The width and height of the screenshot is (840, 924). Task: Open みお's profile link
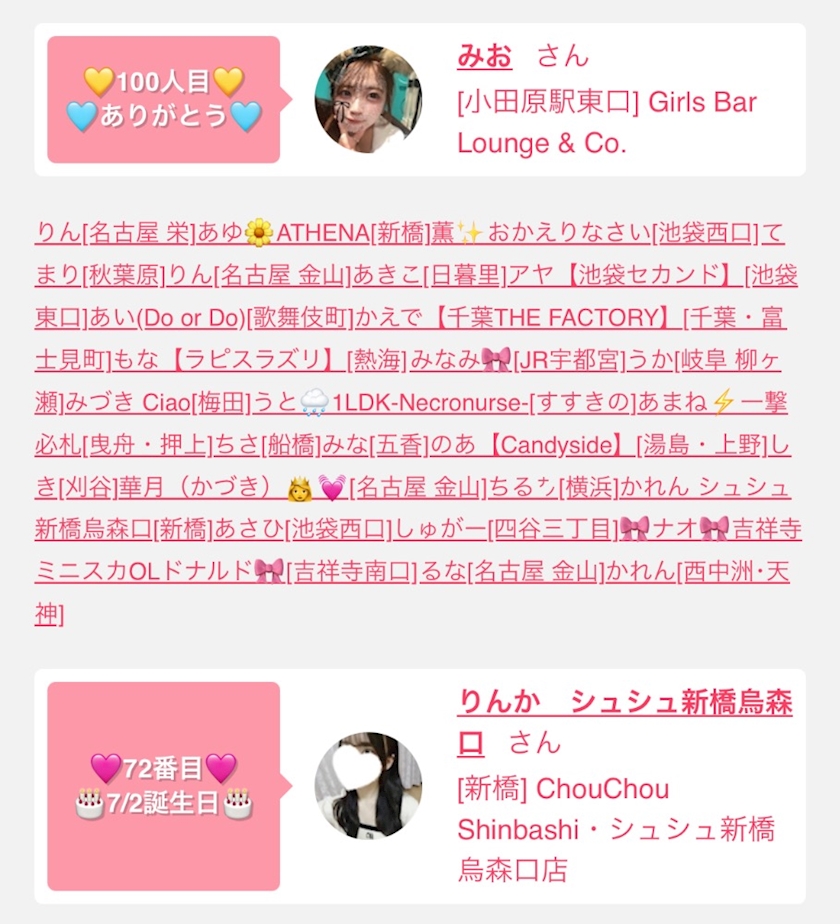point(484,57)
